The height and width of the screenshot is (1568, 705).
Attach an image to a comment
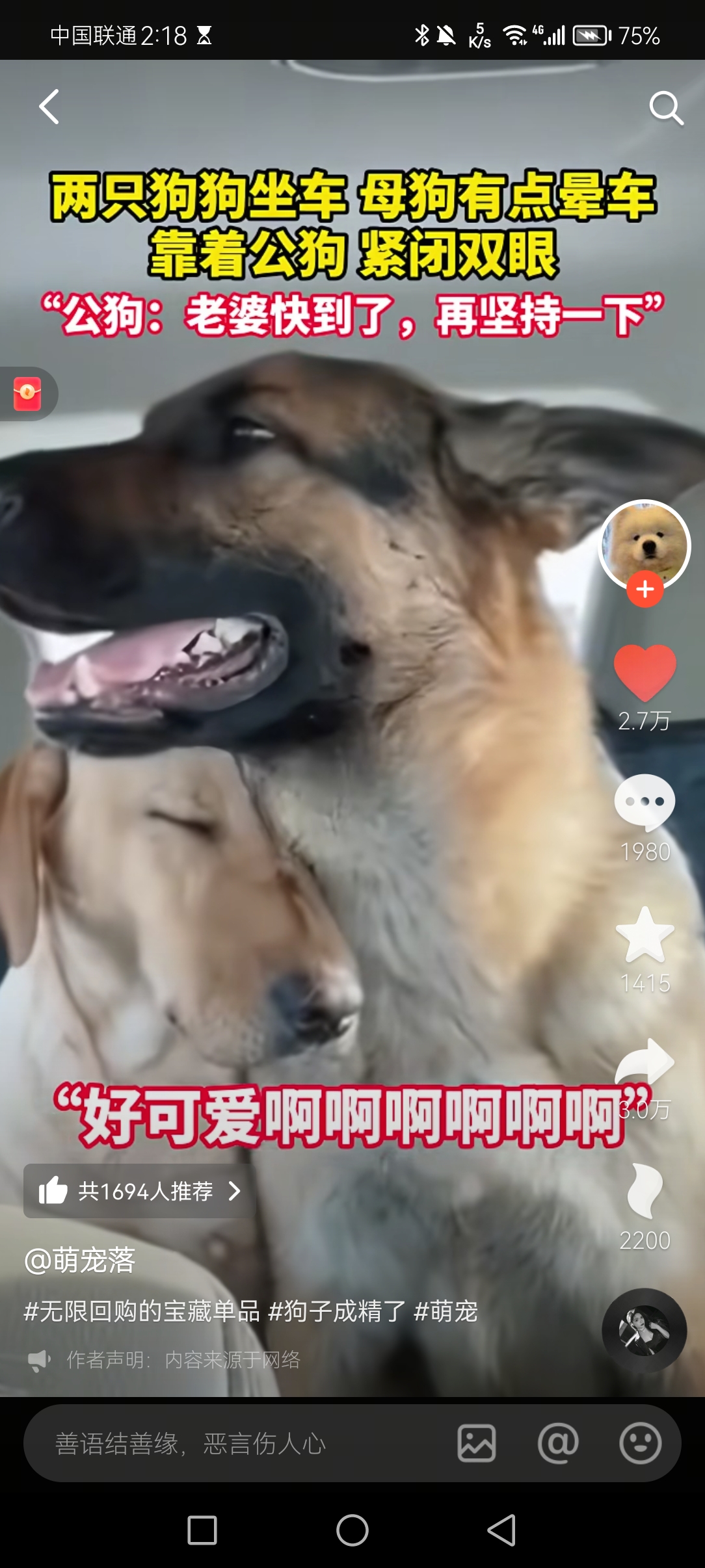(x=477, y=1443)
